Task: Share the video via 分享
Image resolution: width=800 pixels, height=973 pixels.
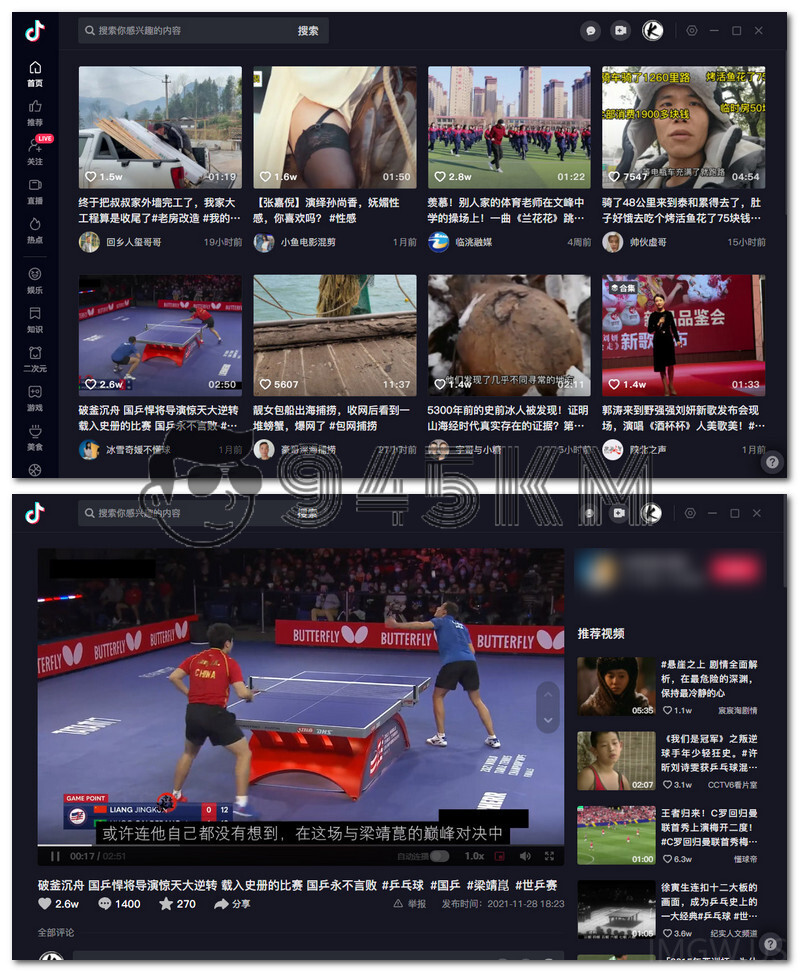Action: point(232,904)
